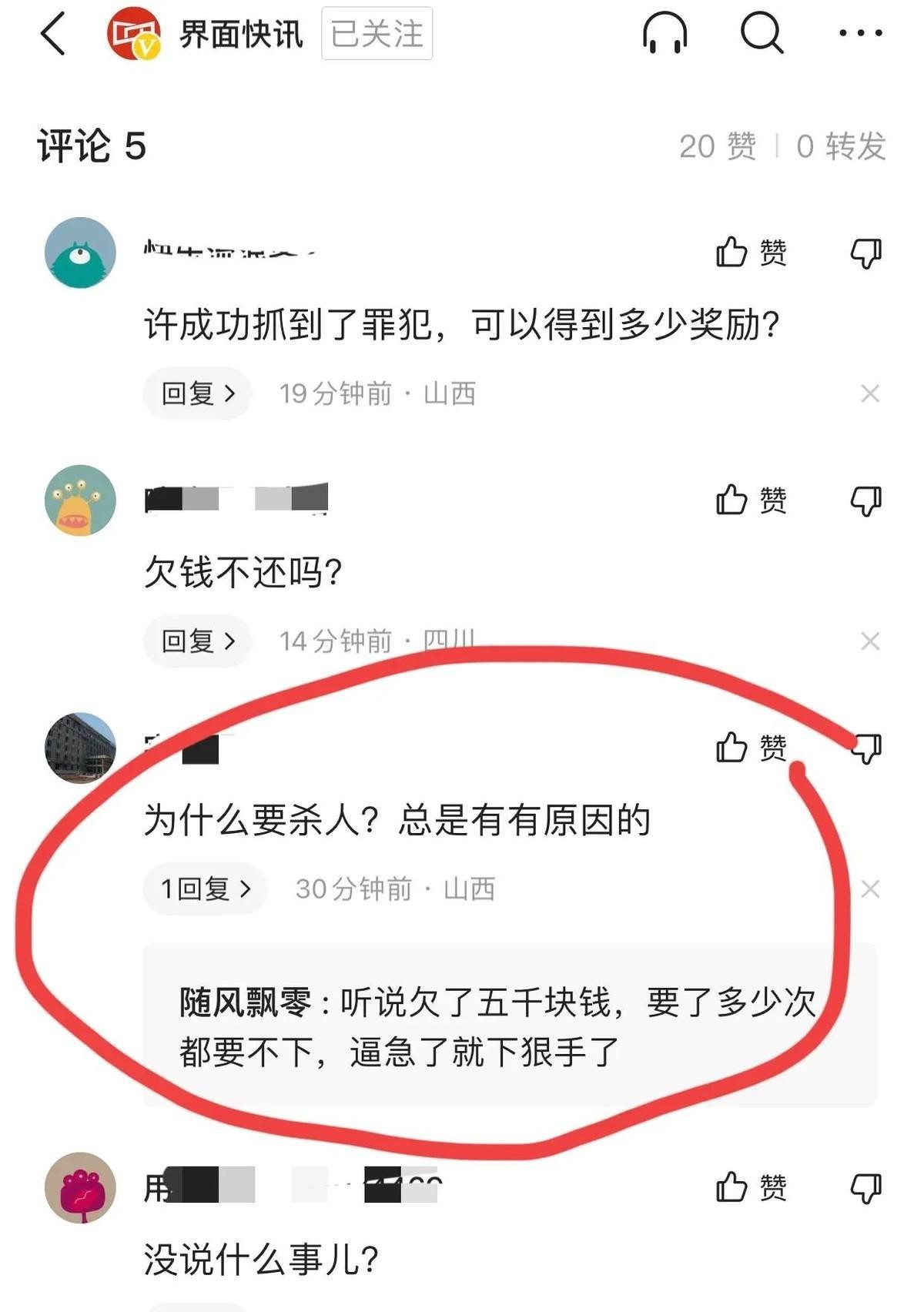Open 1回复 under 为什么要杀人 comment
Screen dimensions: 924x1312
[206, 889]
